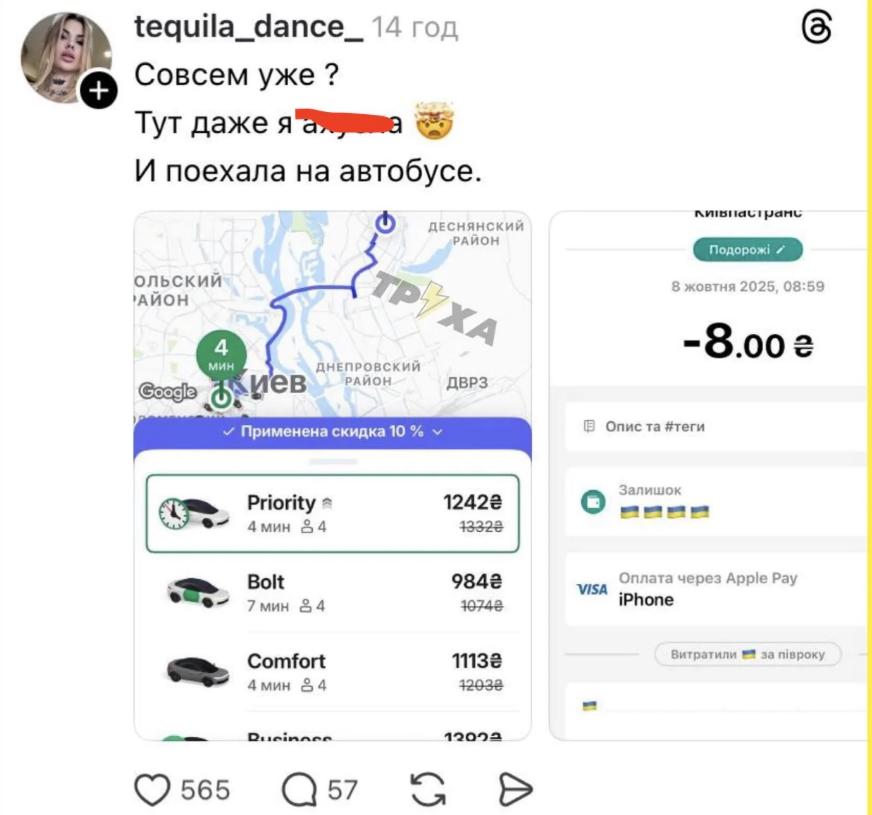Image resolution: width=872 pixels, height=815 pixels.
Task: Open the Threads logo icon
Action: pos(817,29)
